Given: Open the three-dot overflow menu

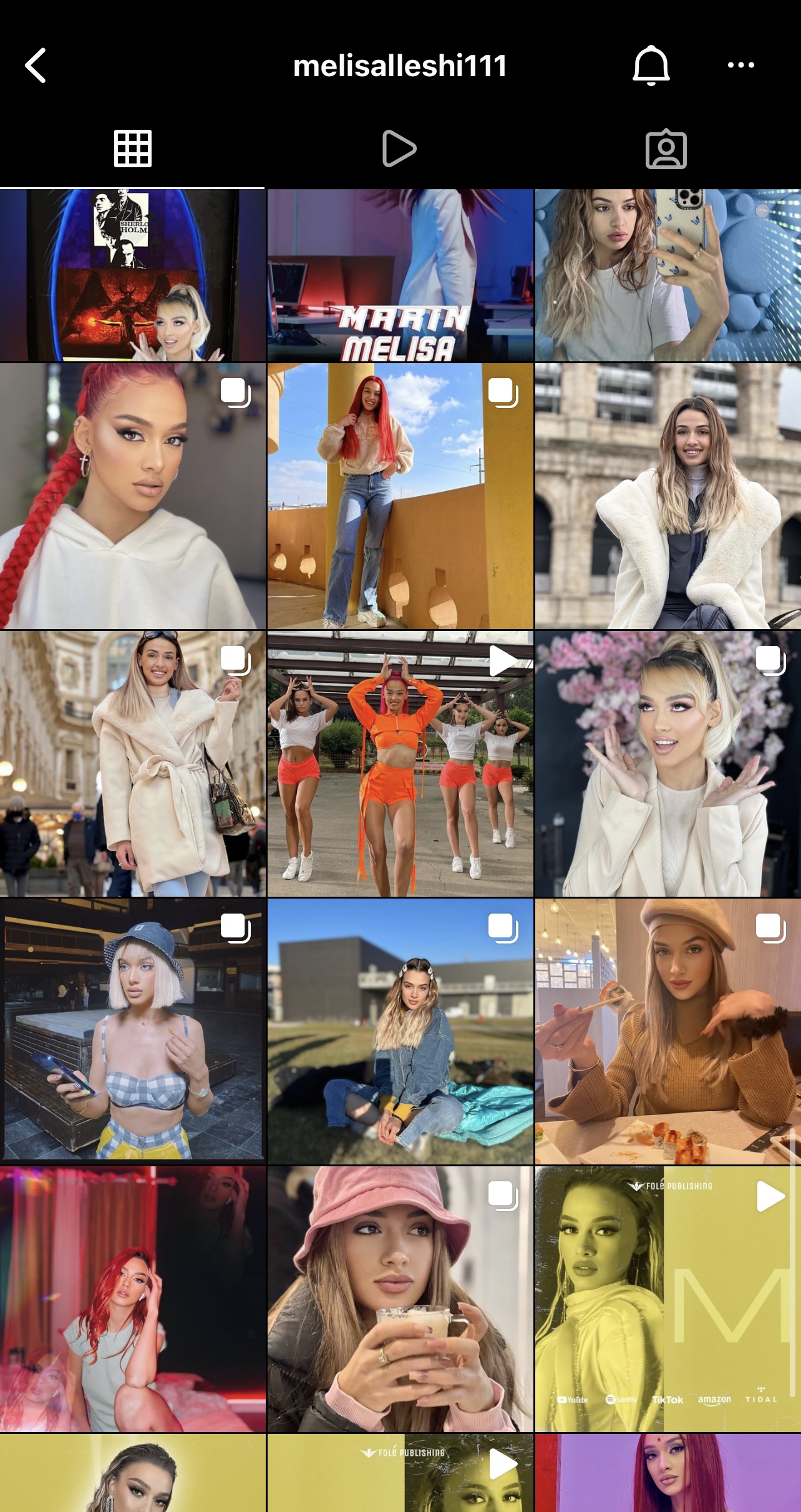Looking at the screenshot, I should click(x=740, y=65).
